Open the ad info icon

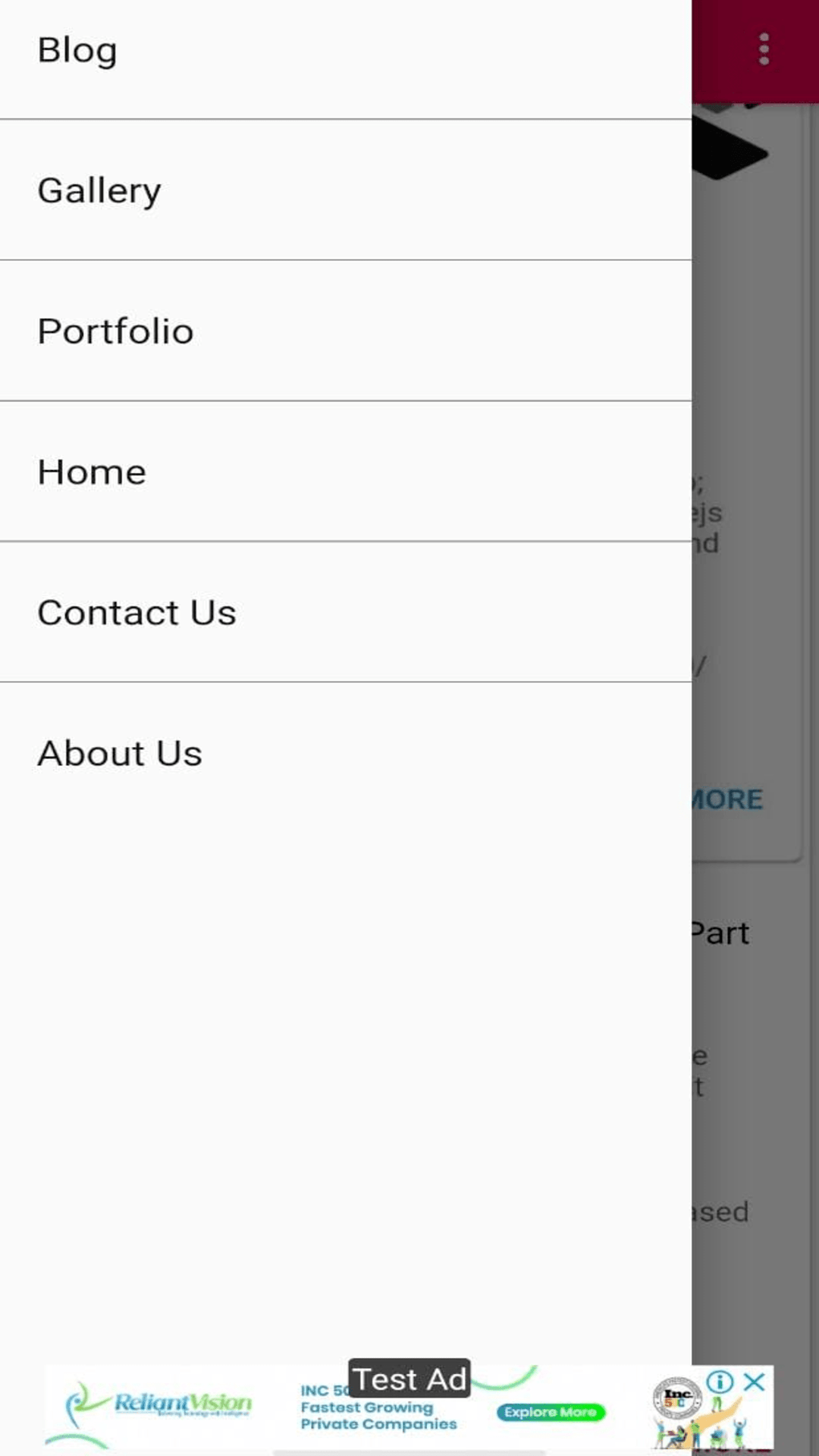[720, 1382]
